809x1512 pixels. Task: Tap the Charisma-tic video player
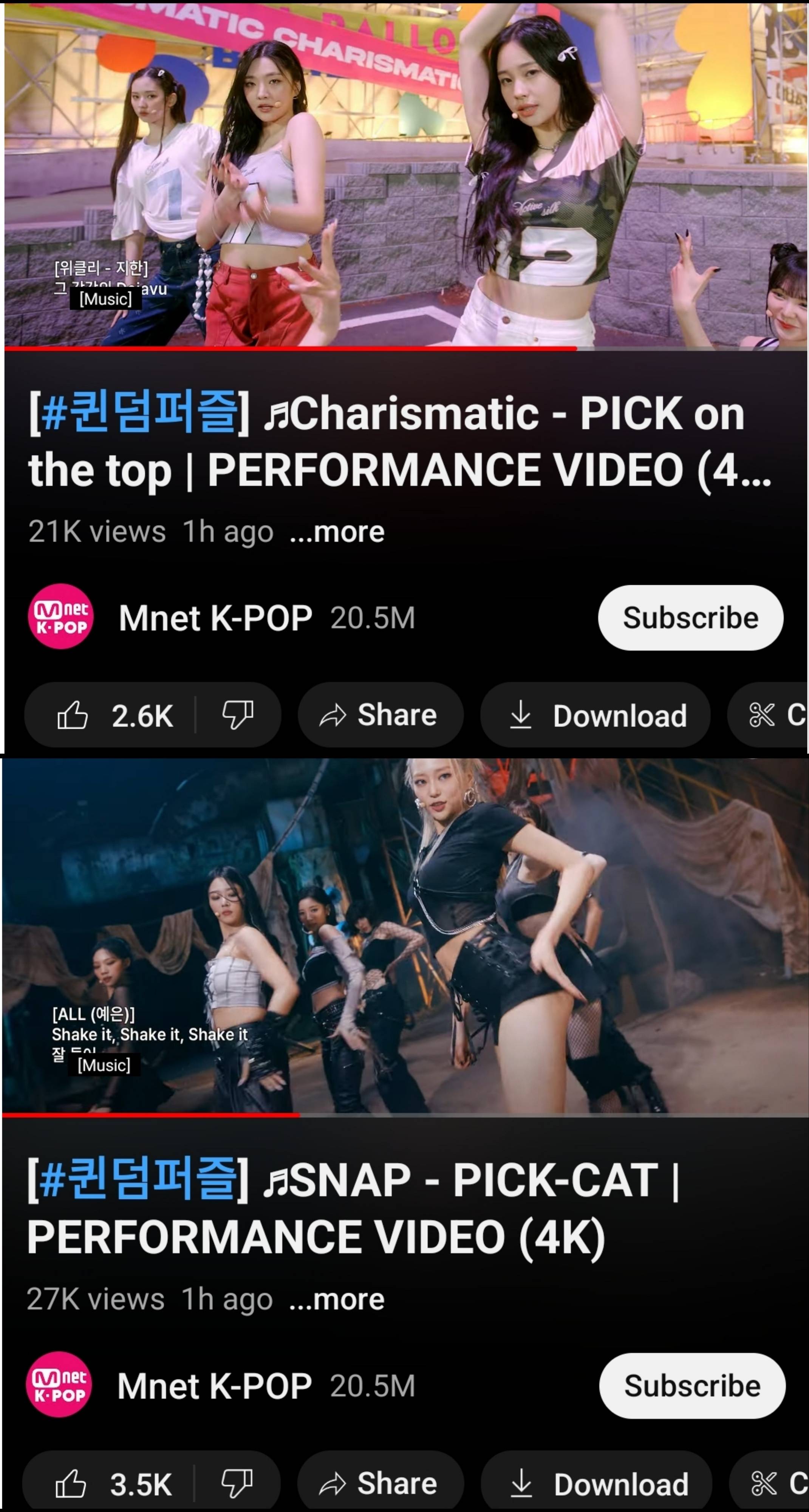pos(405,176)
